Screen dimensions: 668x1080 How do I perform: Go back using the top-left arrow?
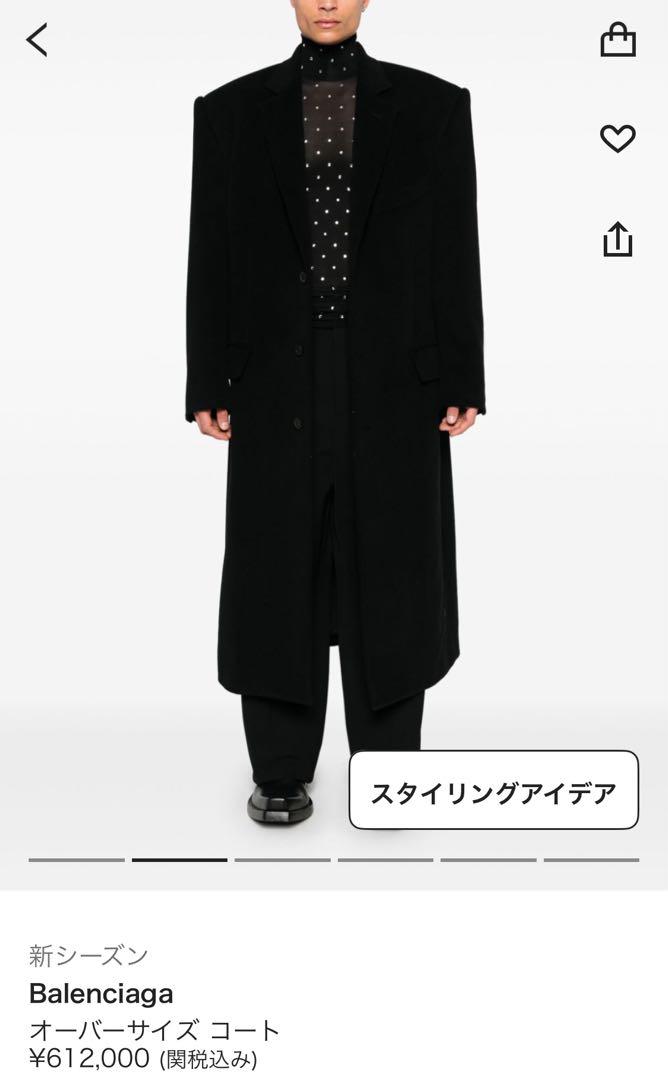tap(37, 40)
